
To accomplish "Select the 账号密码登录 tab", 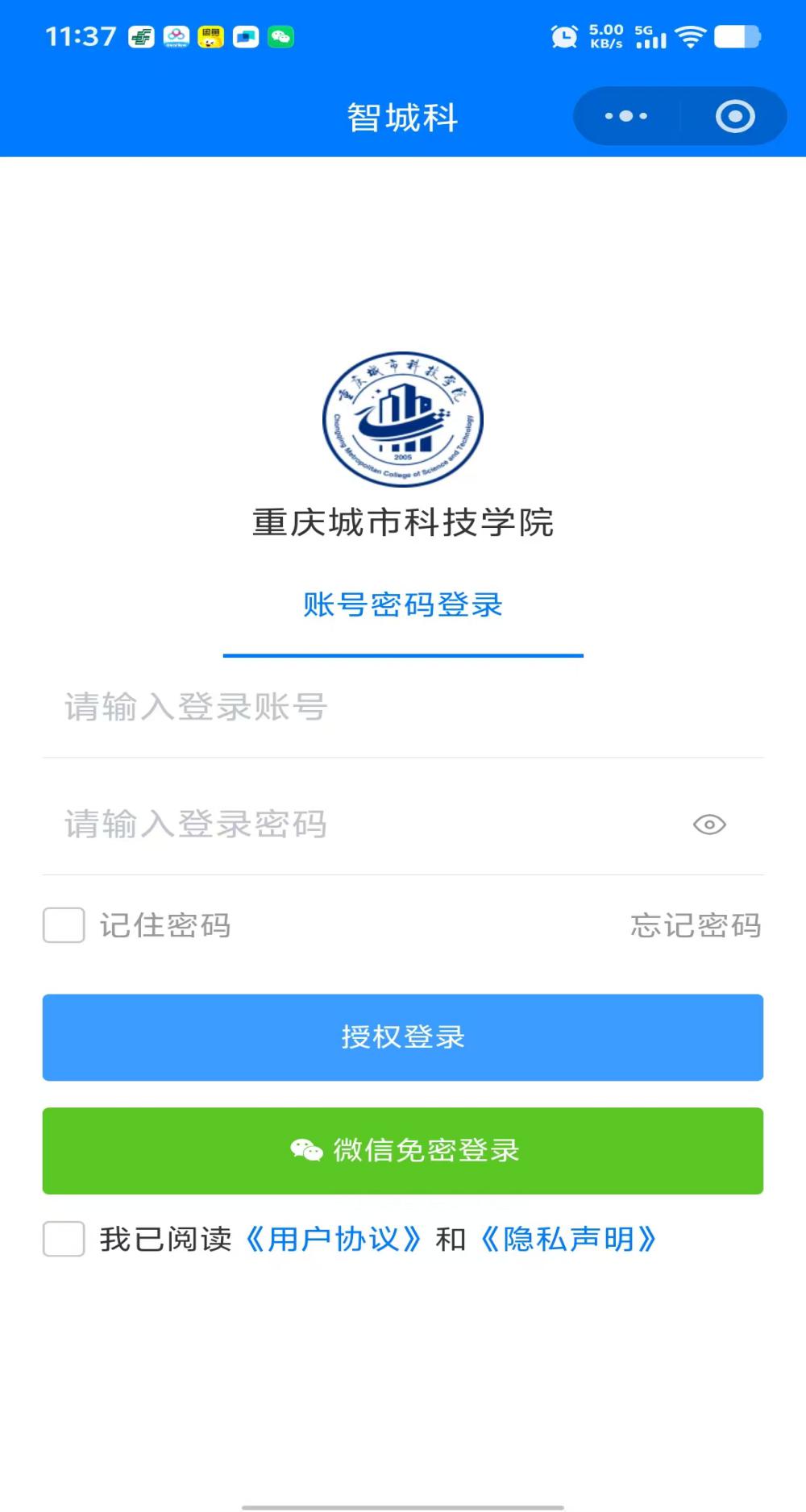I will click(403, 605).
